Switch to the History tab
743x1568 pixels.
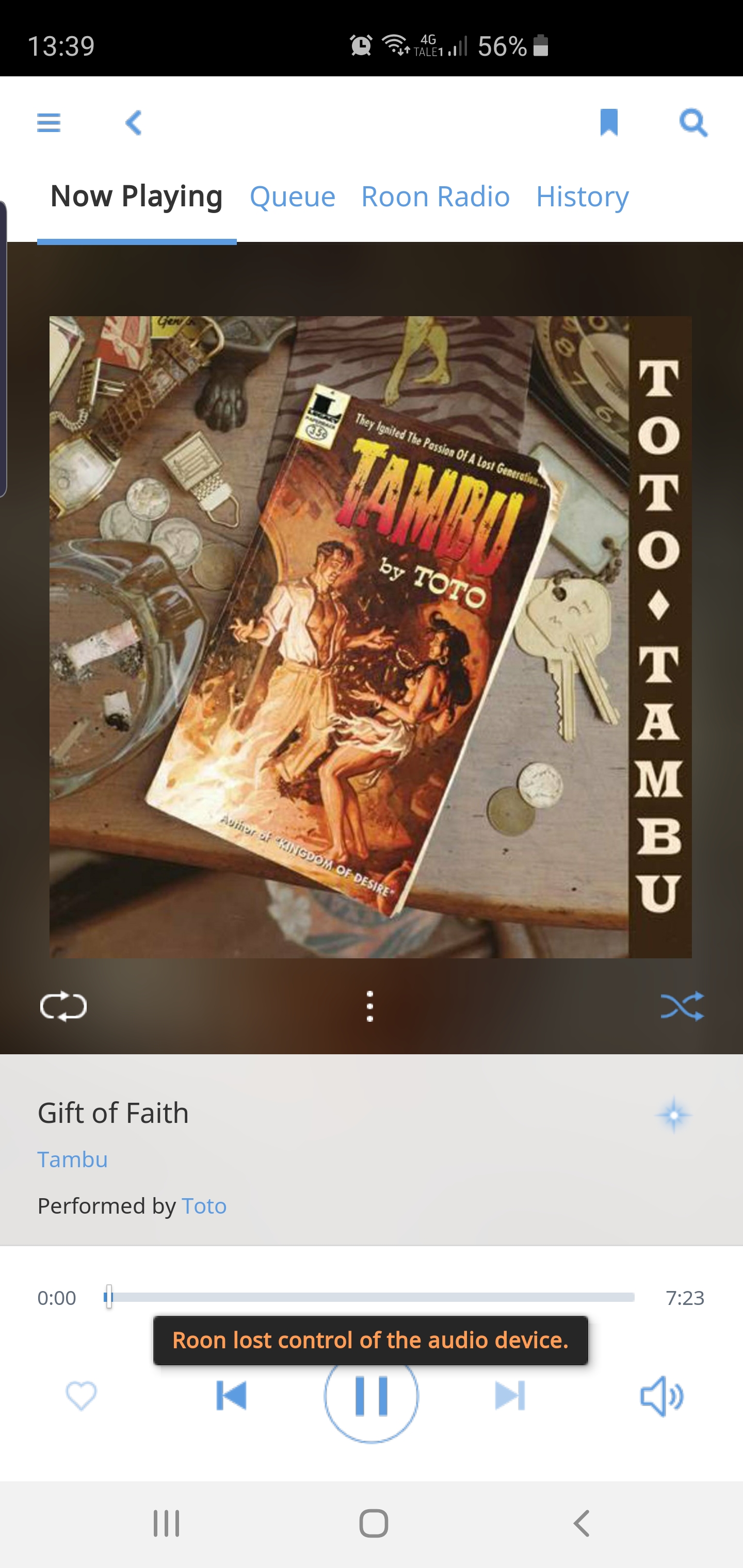click(x=582, y=197)
